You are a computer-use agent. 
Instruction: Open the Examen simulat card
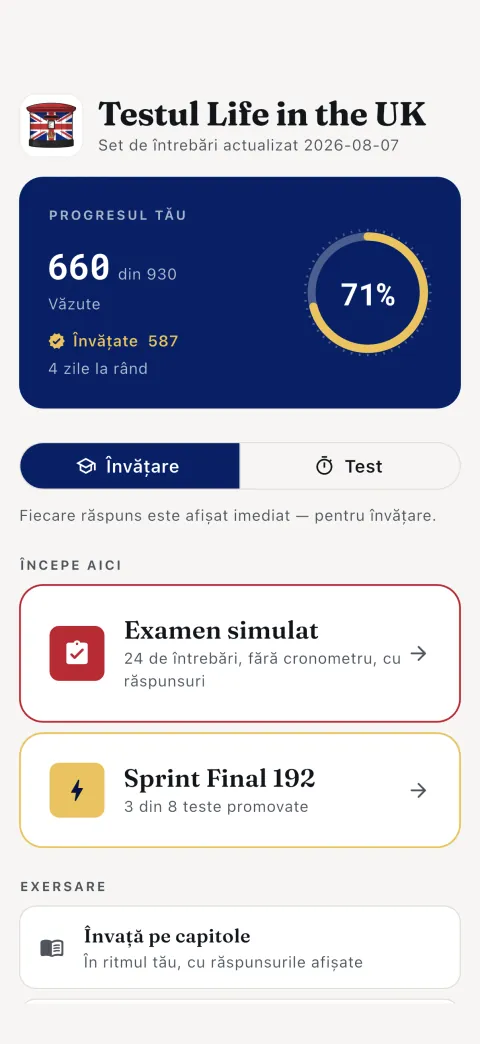tap(240, 653)
